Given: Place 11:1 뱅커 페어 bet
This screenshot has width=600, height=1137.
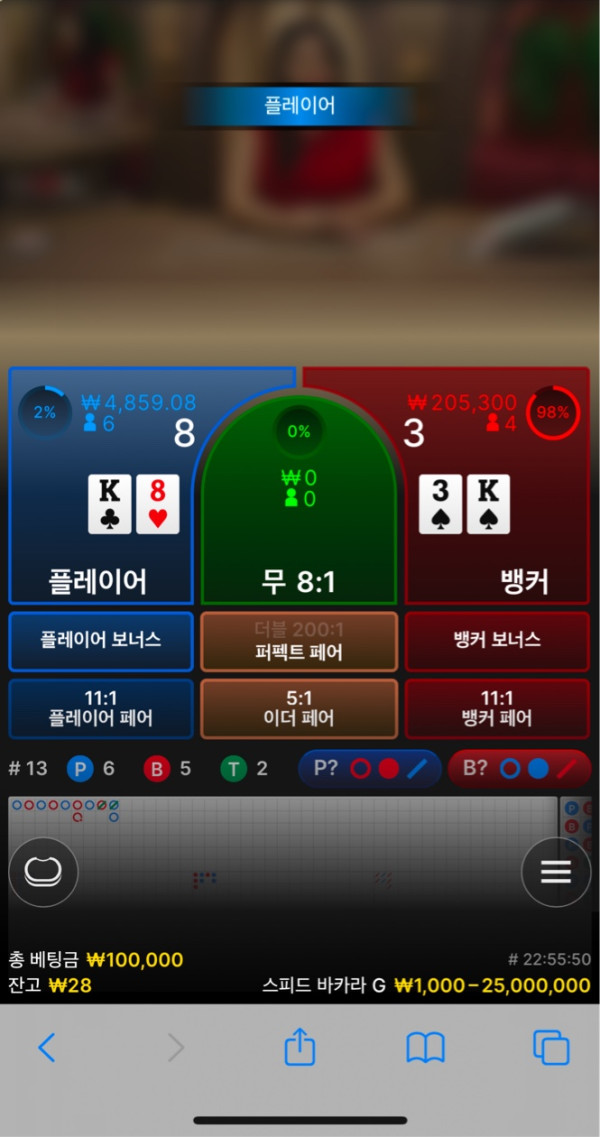Looking at the screenshot, I should point(497,708).
